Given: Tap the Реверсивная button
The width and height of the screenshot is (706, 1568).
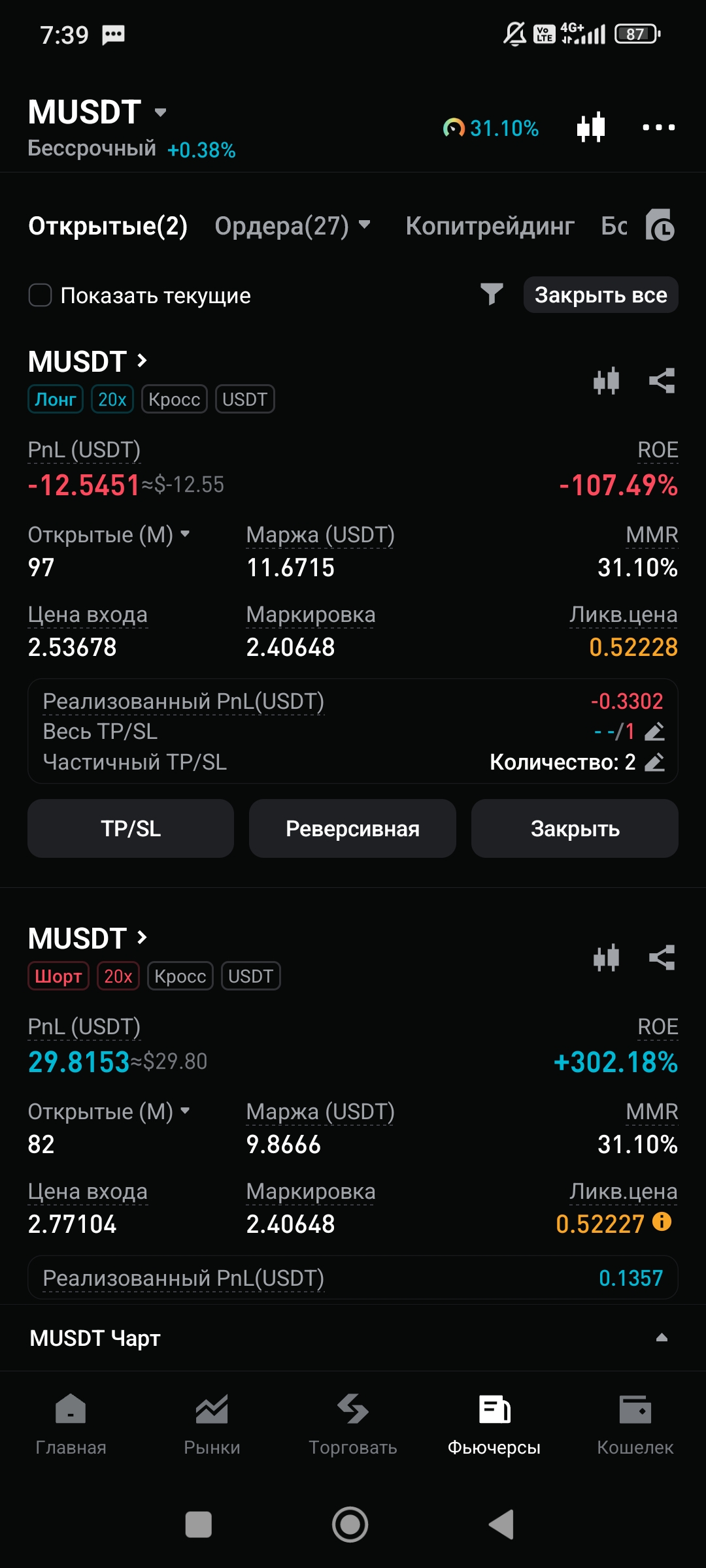Looking at the screenshot, I should (352, 828).
